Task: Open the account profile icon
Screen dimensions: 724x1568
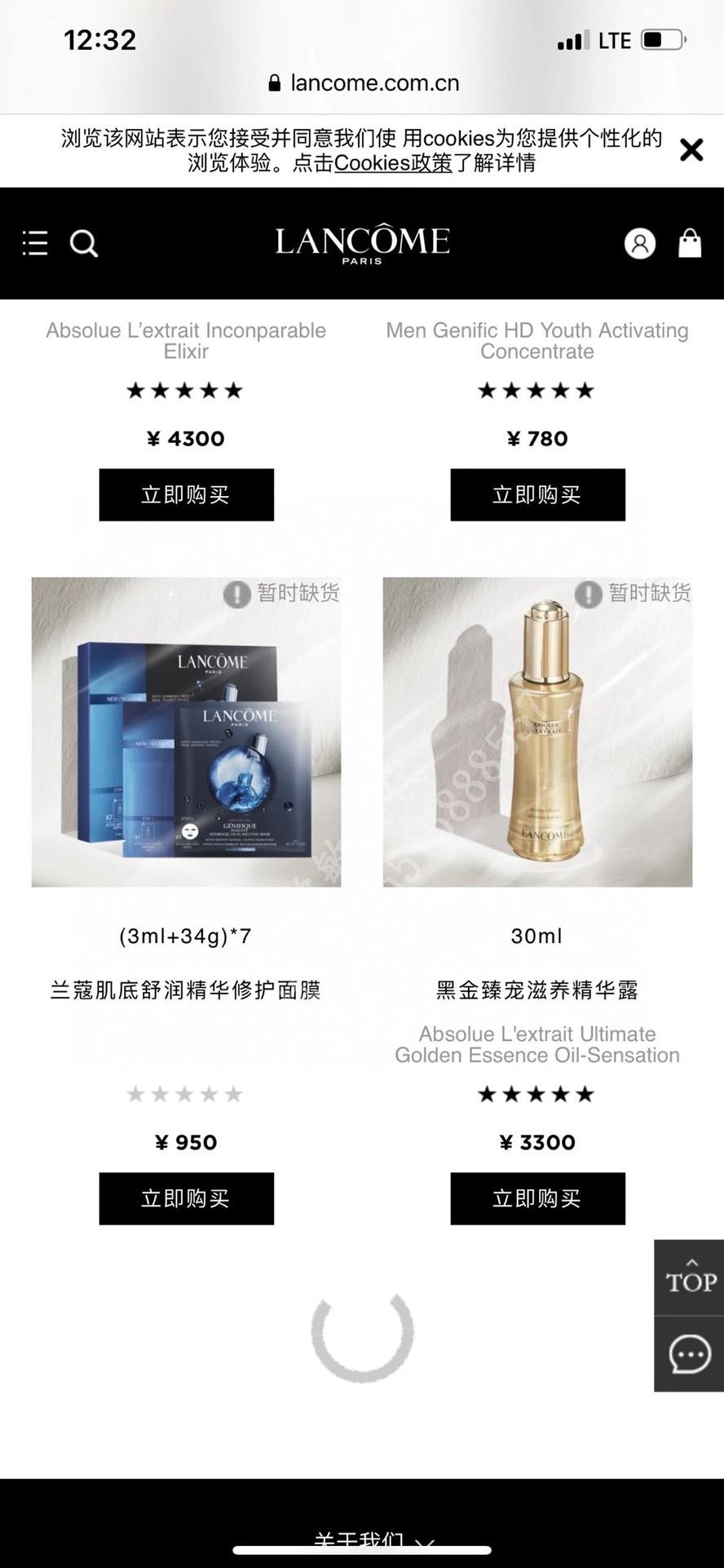Action: coord(640,243)
